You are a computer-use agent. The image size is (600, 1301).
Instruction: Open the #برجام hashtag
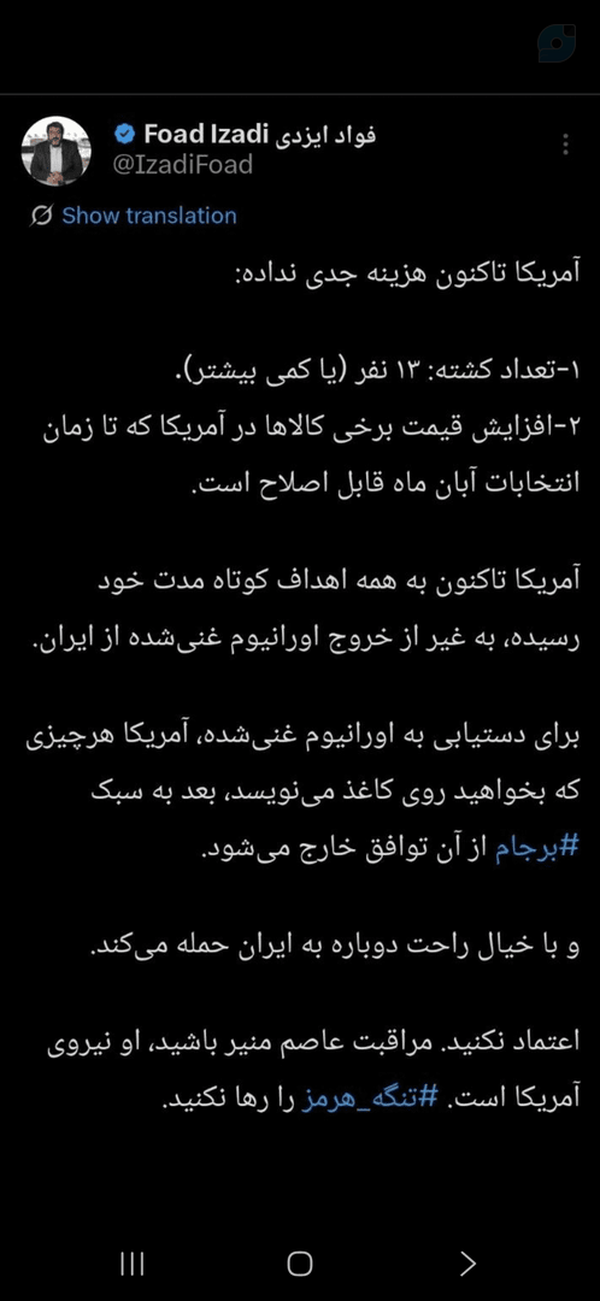tap(538, 848)
